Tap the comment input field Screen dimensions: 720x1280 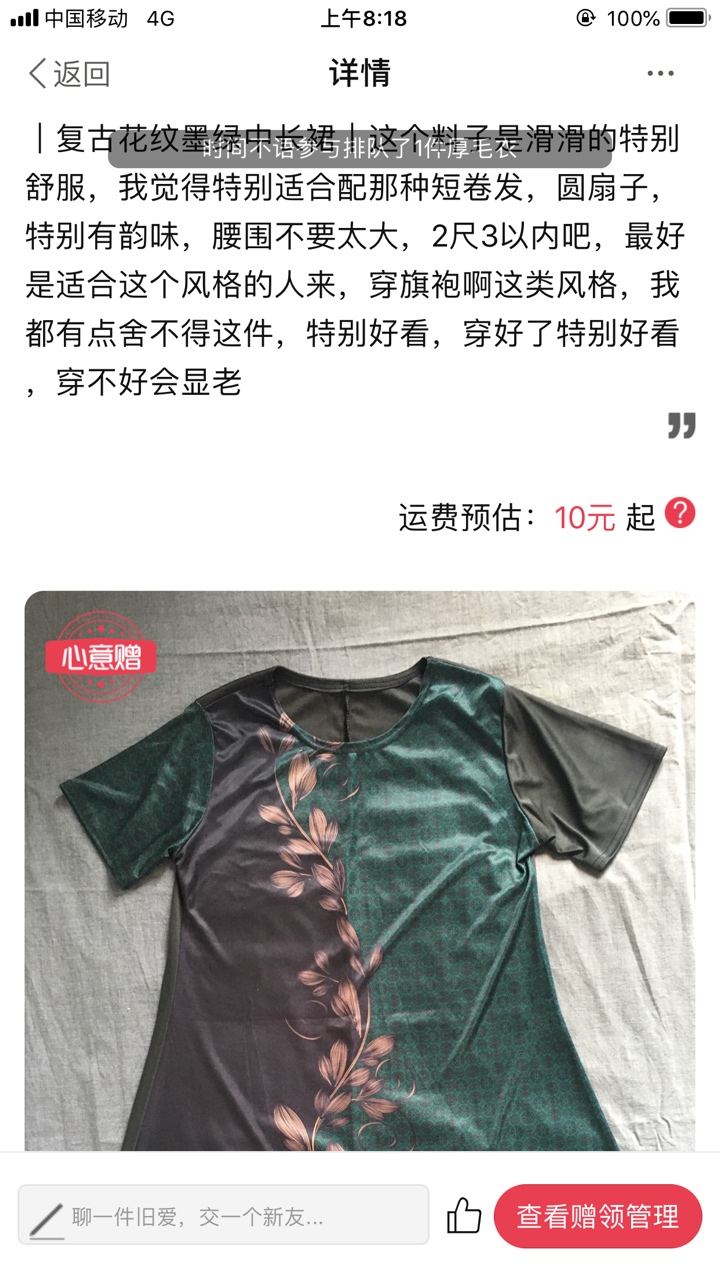tap(224, 1216)
